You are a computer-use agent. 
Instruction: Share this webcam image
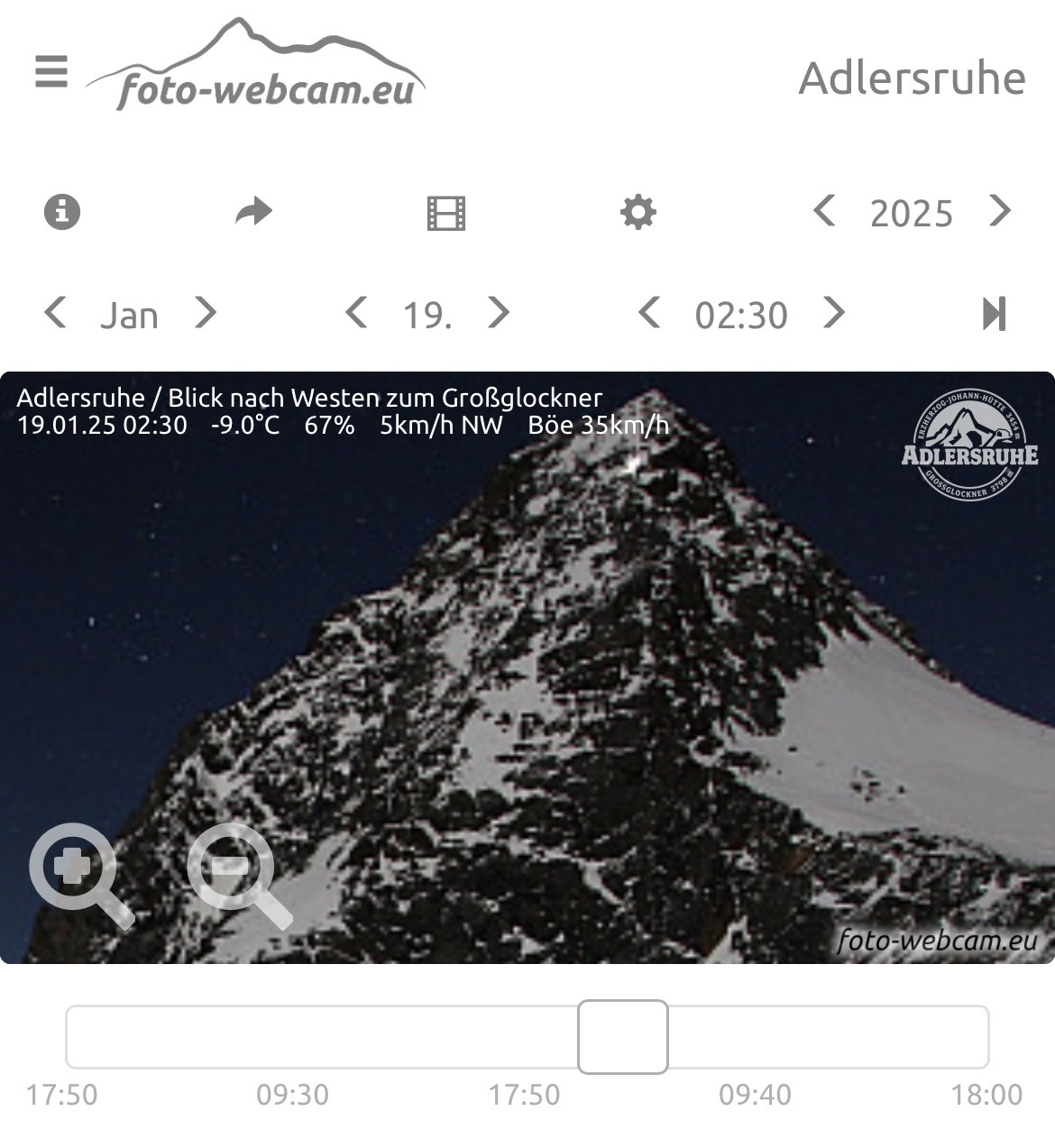click(253, 212)
